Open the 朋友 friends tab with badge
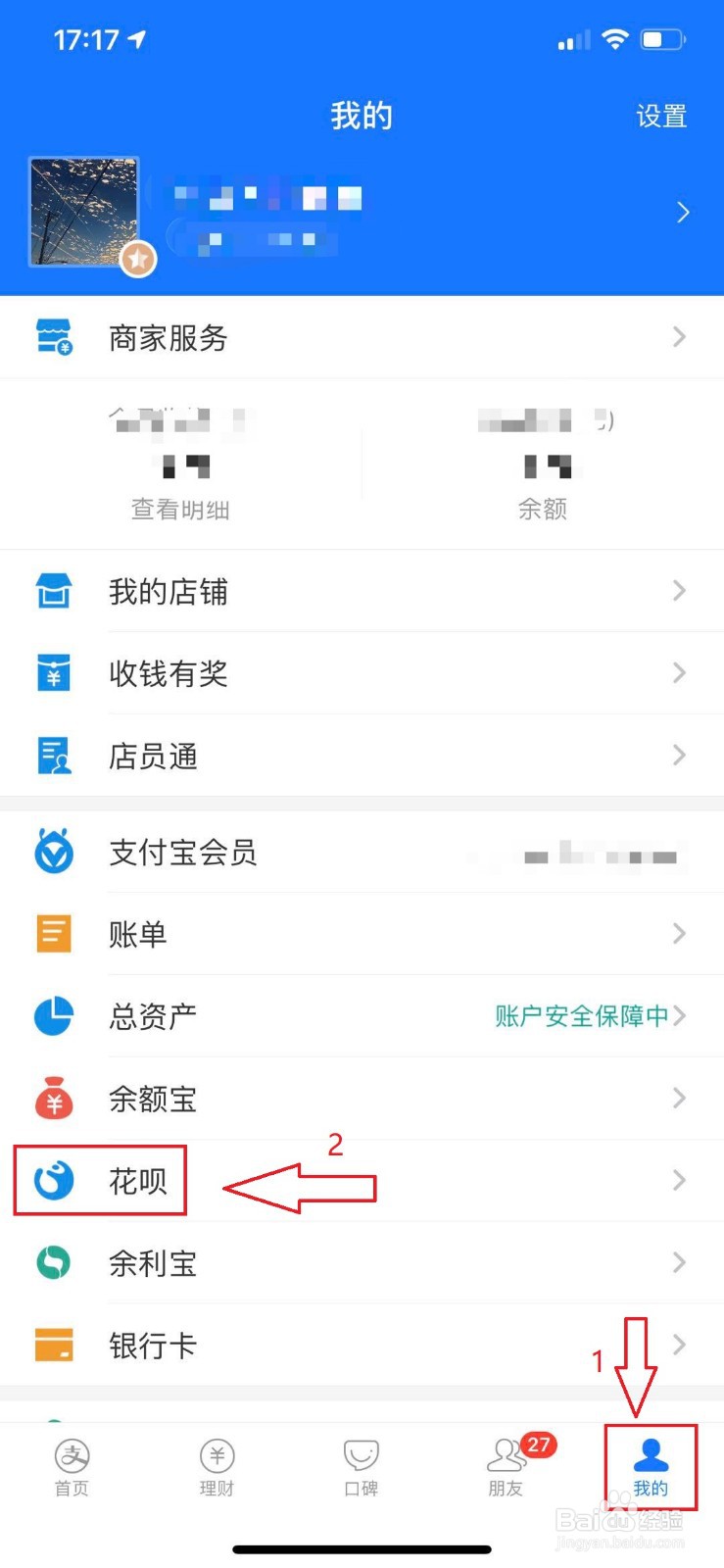The height and width of the screenshot is (1568, 724). point(506,1465)
